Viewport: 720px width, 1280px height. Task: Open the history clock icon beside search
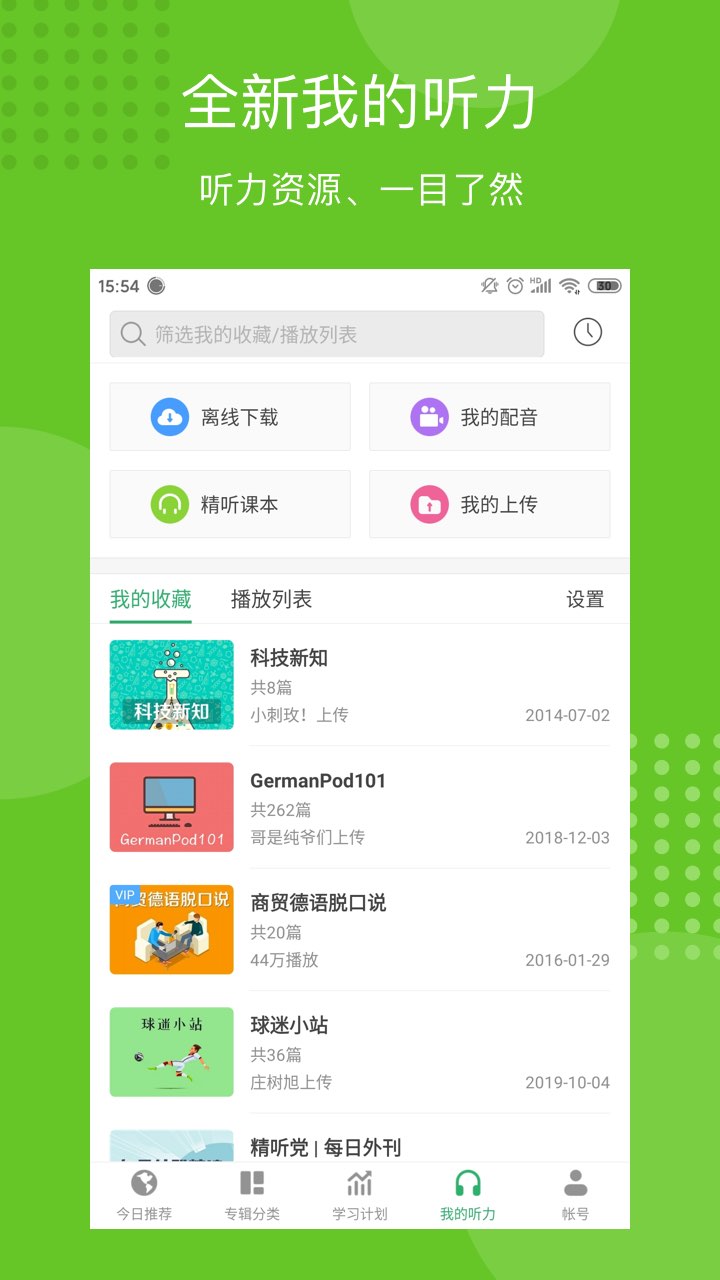(x=587, y=332)
